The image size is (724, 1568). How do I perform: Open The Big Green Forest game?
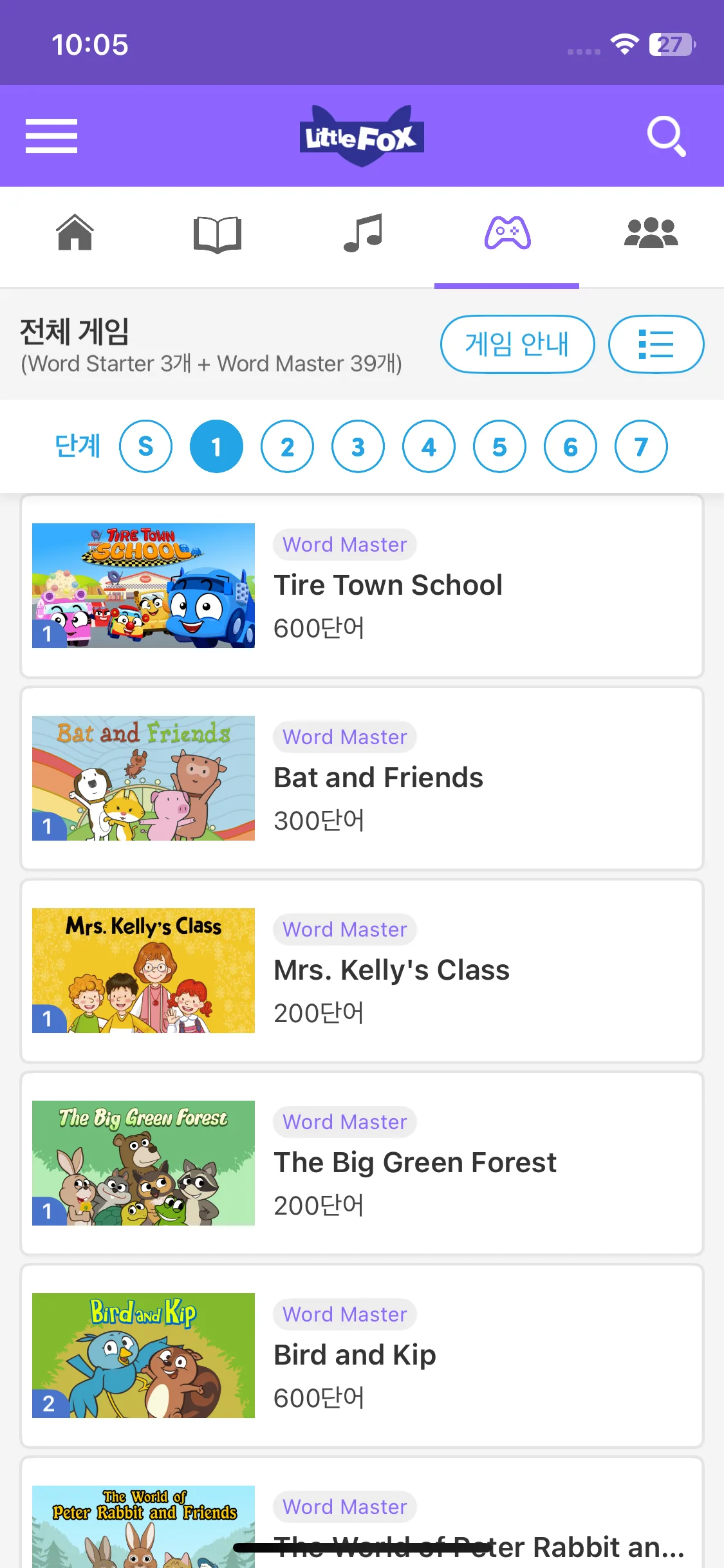click(x=362, y=1163)
